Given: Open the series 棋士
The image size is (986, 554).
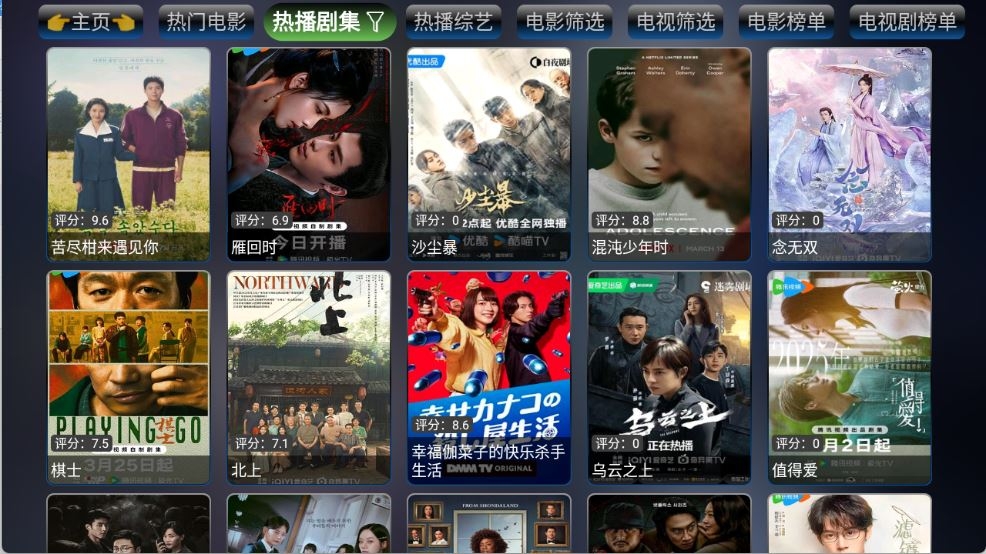Looking at the screenshot, I should (x=129, y=377).
